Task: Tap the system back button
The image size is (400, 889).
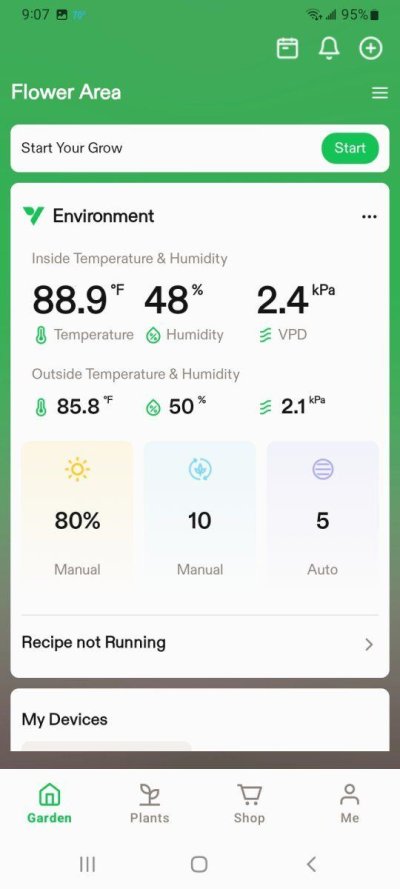Action: click(311, 864)
